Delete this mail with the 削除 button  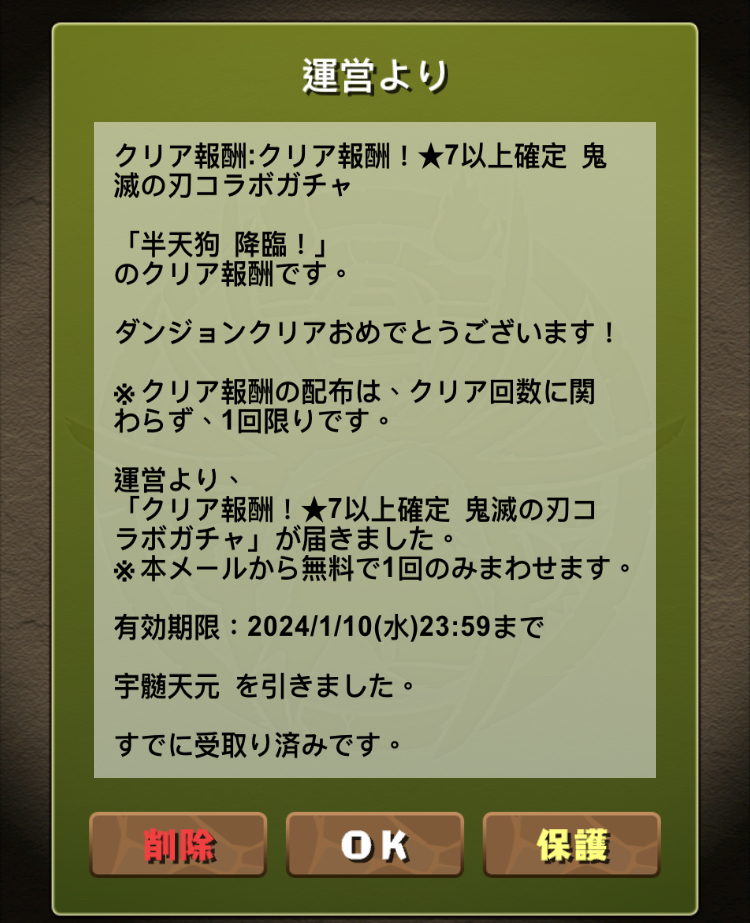pos(178,846)
